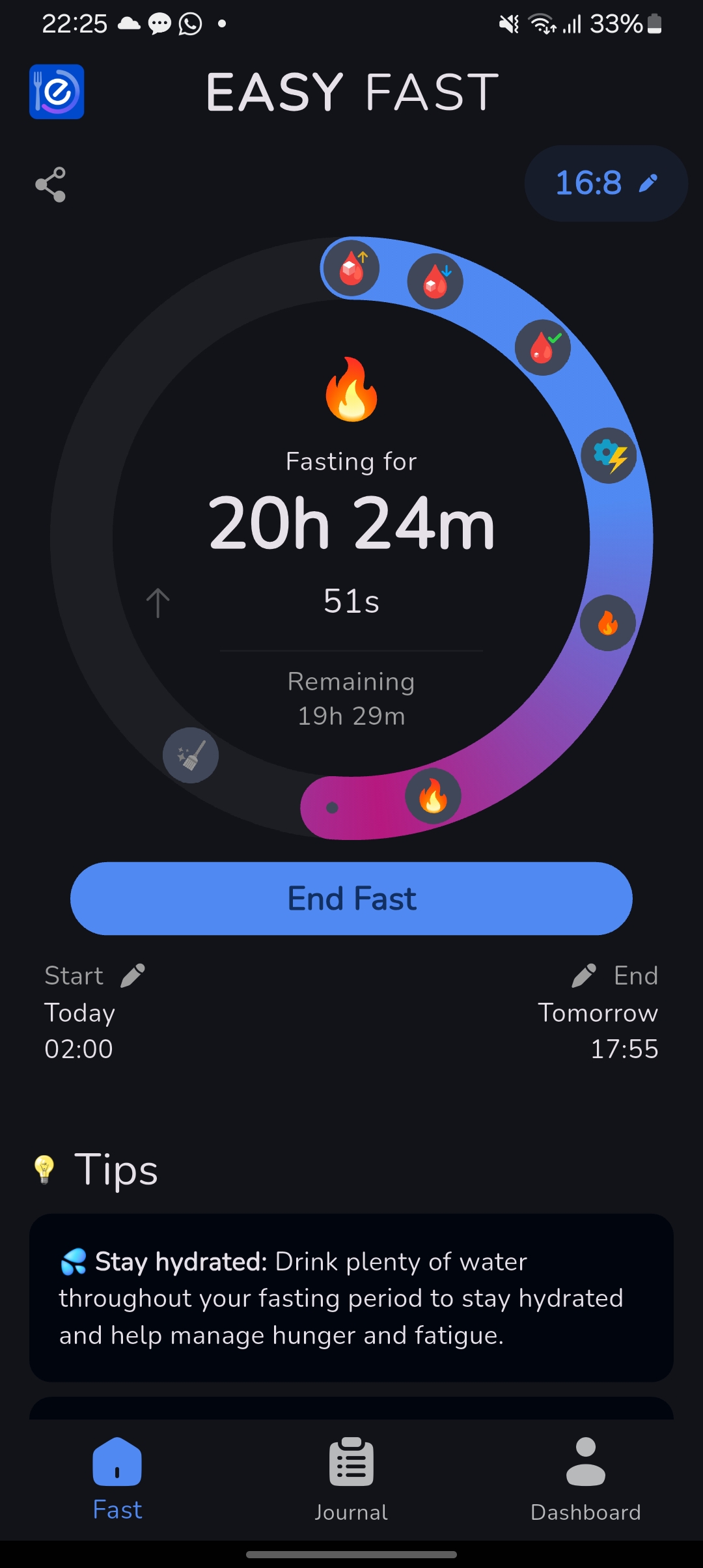Tap the blood sugar rises stage icon
This screenshot has width=703, height=1568.
tap(351, 268)
